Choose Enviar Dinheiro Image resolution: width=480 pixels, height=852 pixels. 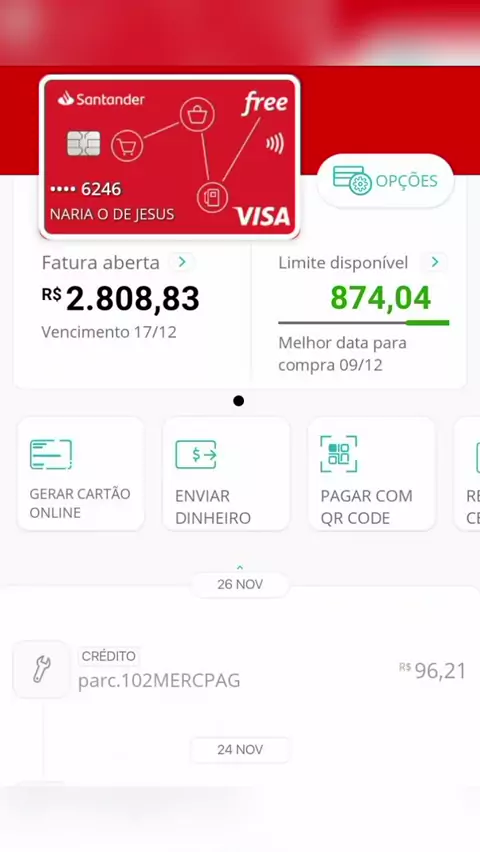(x=226, y=474)
